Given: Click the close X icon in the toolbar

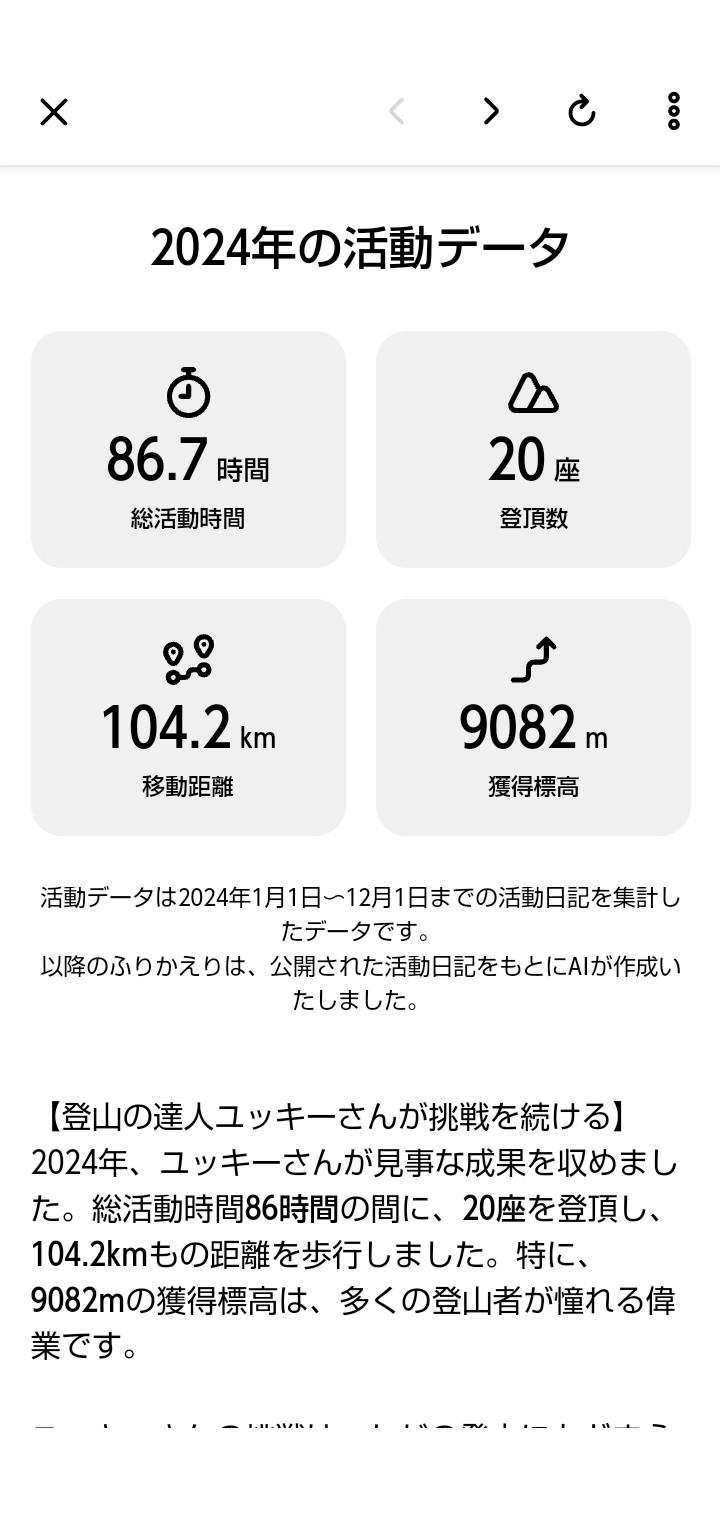Looking at the screenshot, I should (53, 112).
